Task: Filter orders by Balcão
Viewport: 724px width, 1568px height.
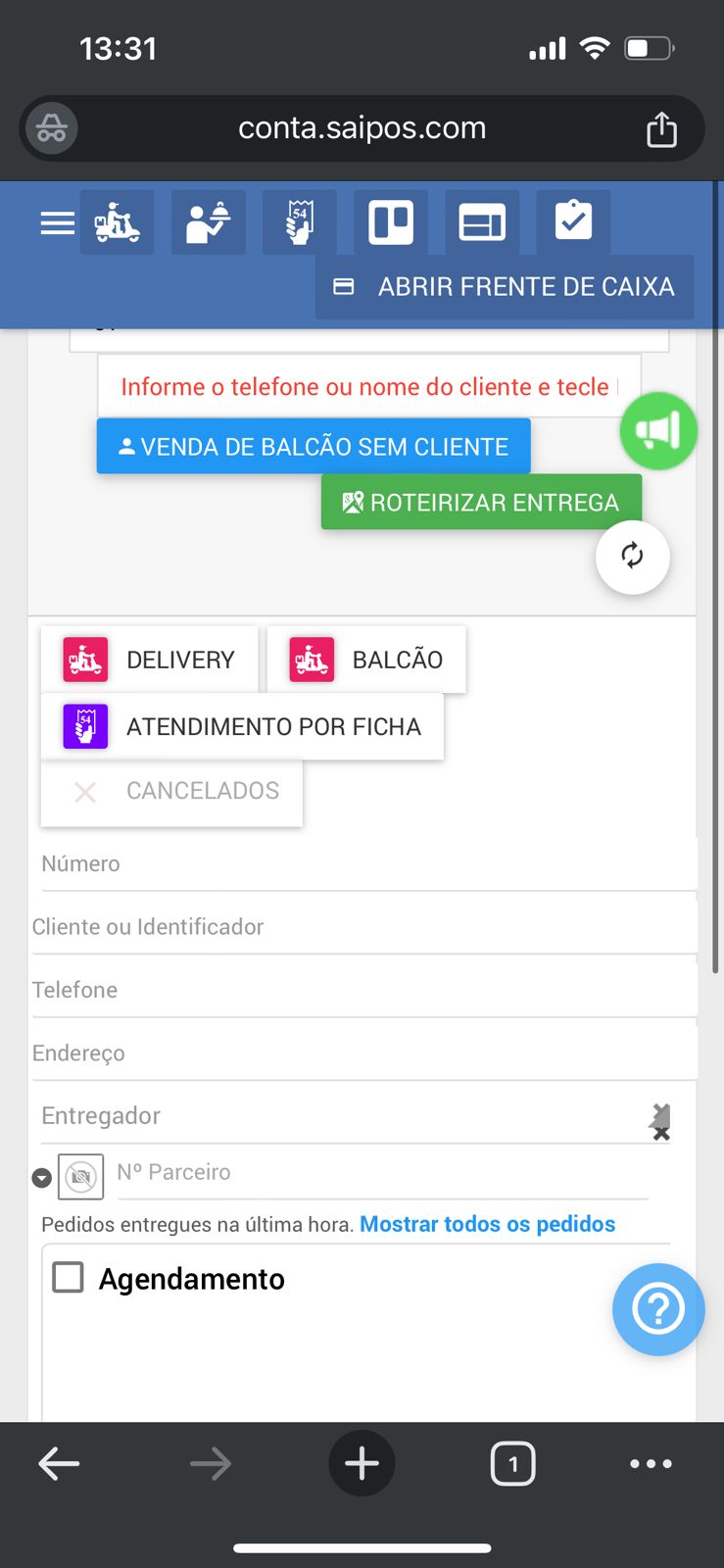Action: [366, 660]
